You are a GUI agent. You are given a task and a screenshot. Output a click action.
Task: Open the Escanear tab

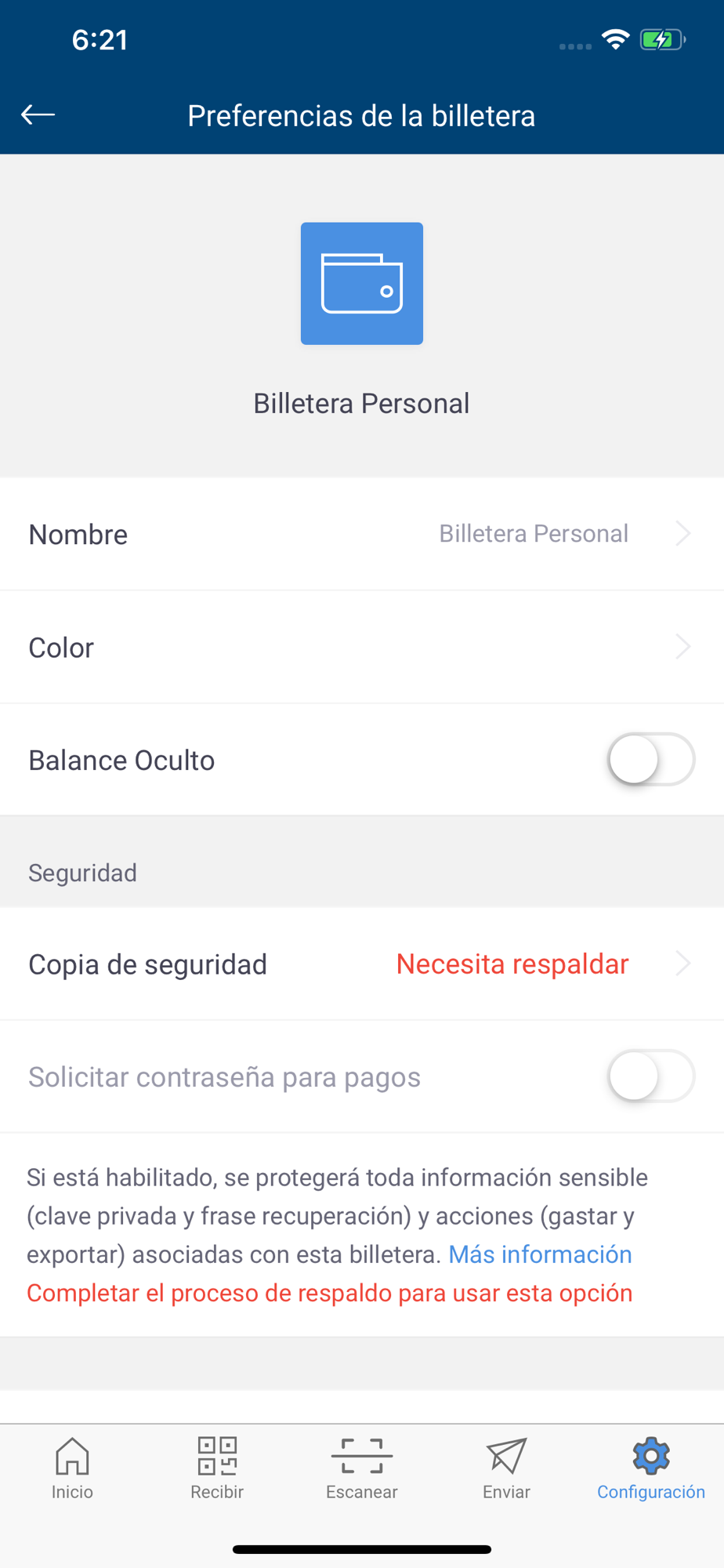tap(362, 1469)
